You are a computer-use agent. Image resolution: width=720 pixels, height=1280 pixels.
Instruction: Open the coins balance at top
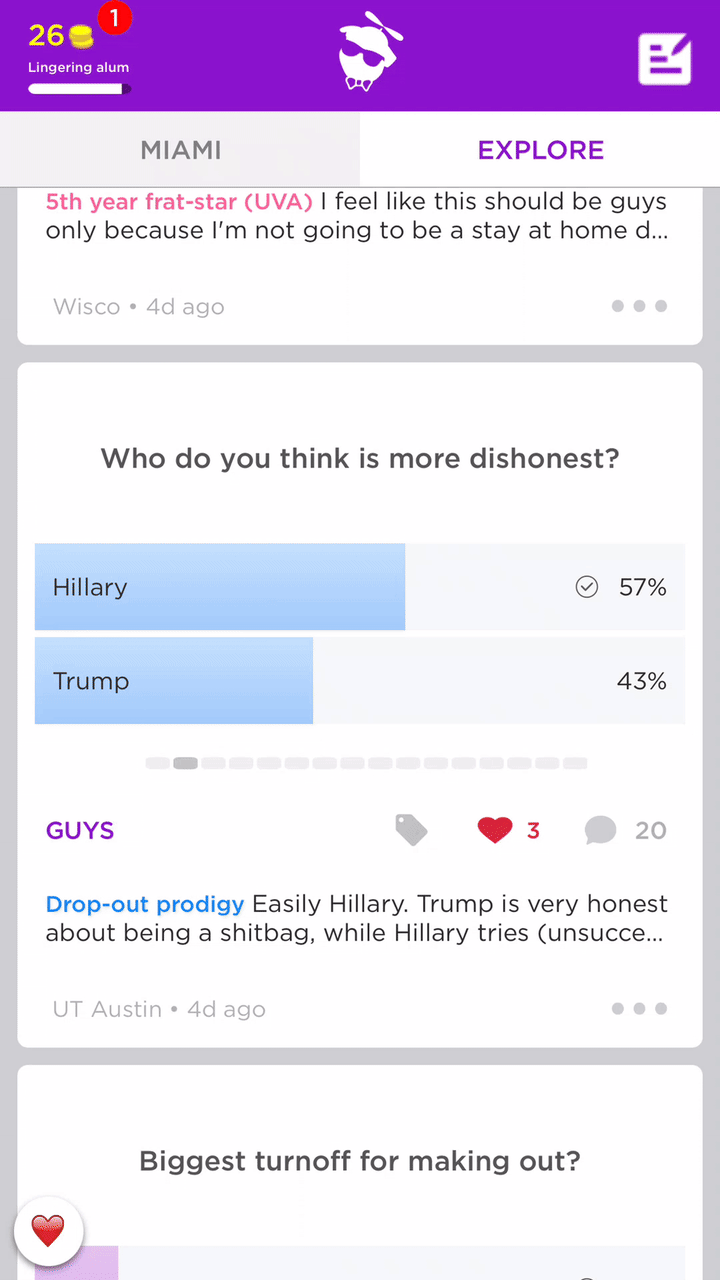[62, 37]
